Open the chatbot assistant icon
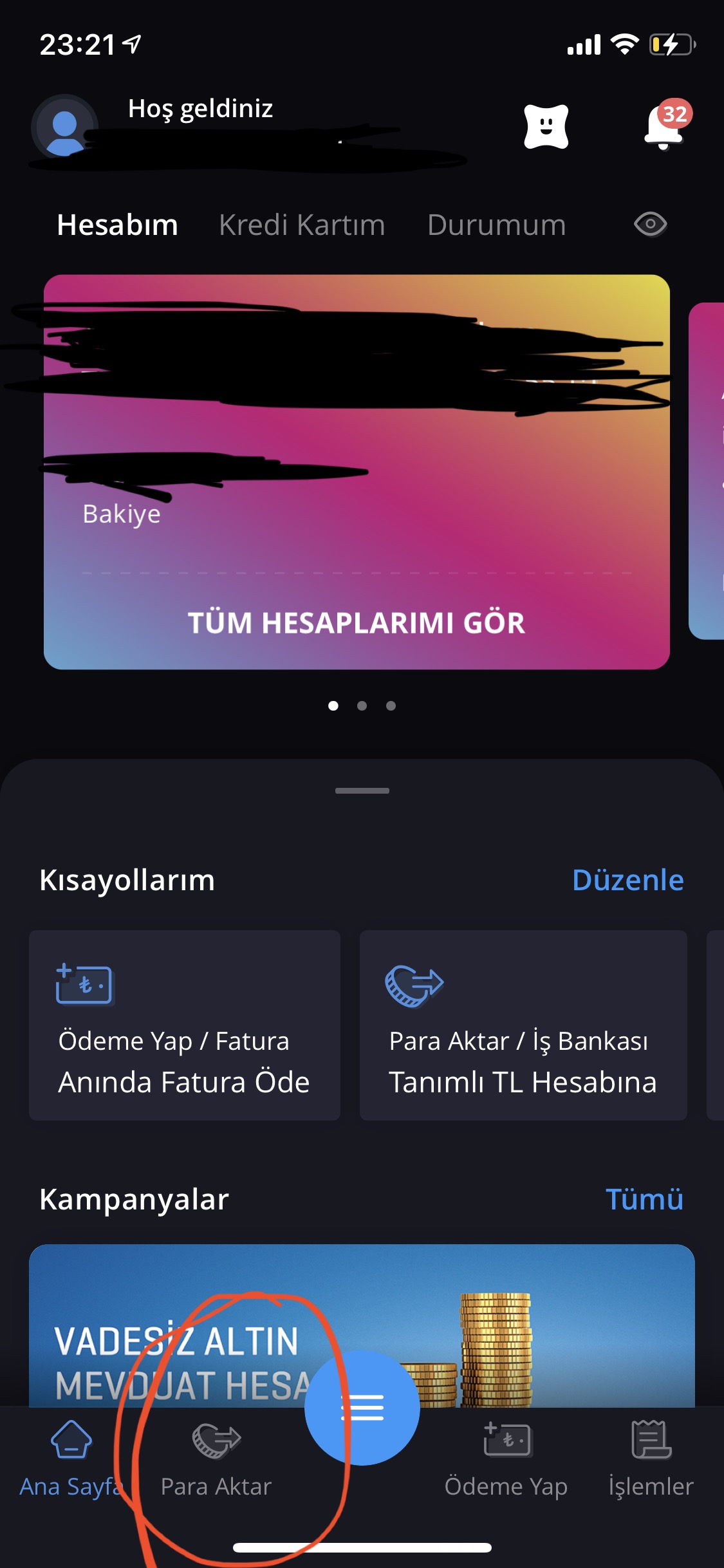 click(546, 126)
